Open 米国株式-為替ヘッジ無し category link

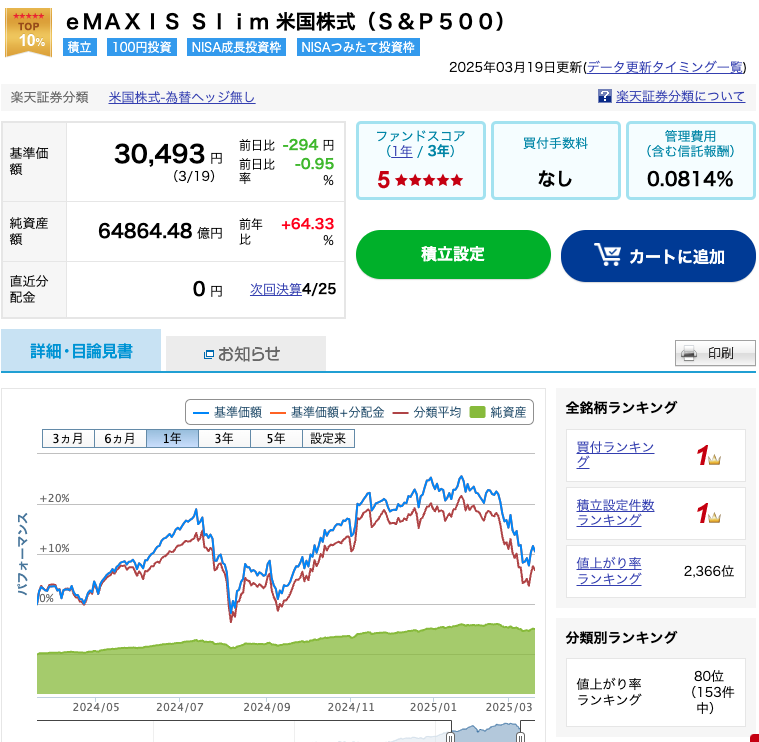click(x=181, y=97)
